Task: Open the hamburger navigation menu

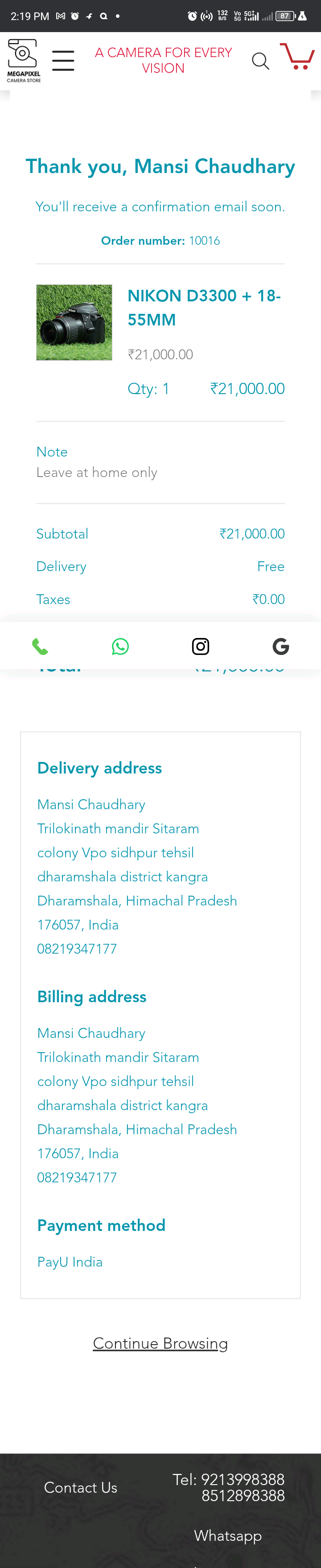Action: coord(63,61)
